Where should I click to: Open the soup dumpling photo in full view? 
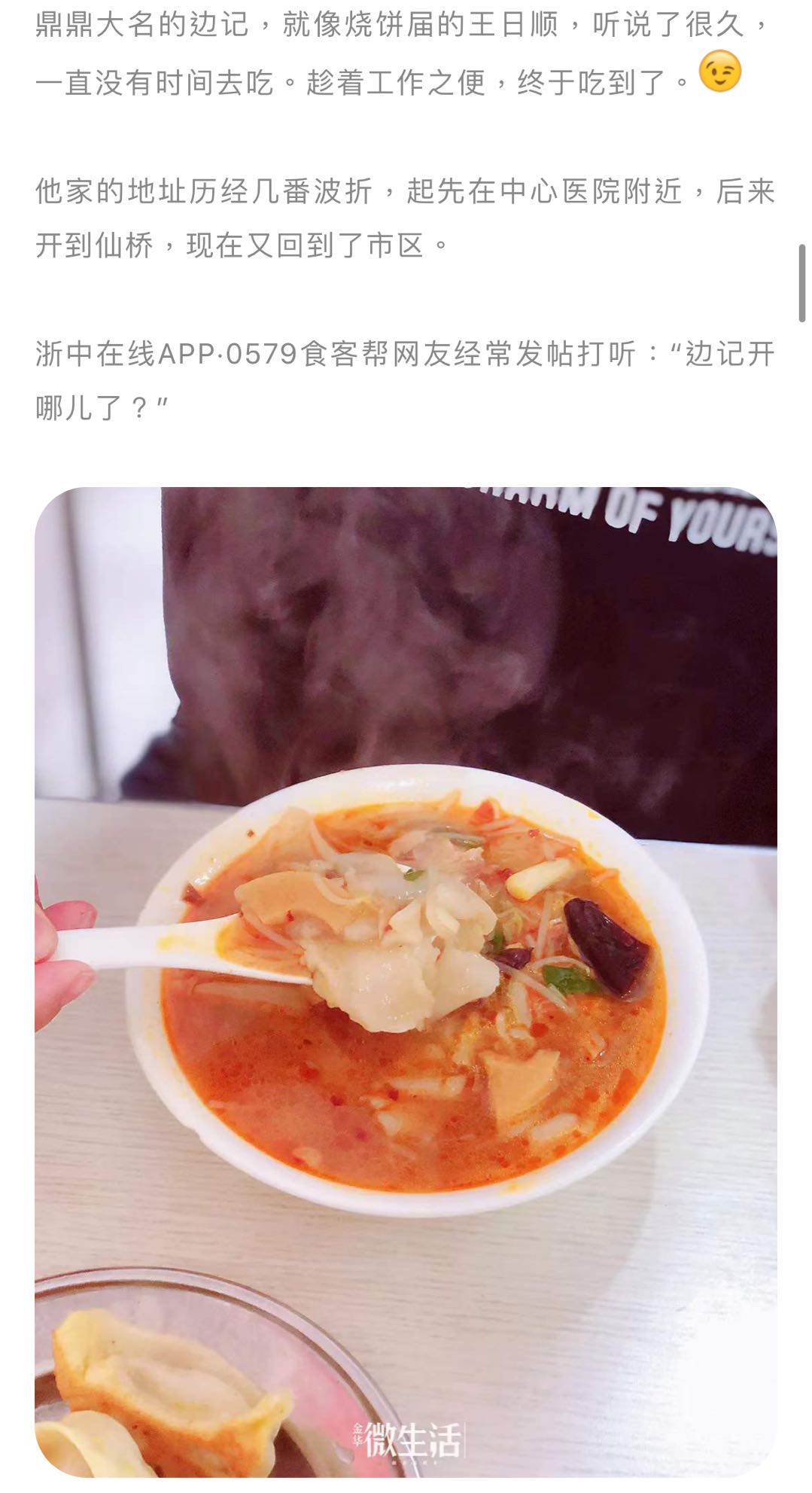click(x=406, y=979)
